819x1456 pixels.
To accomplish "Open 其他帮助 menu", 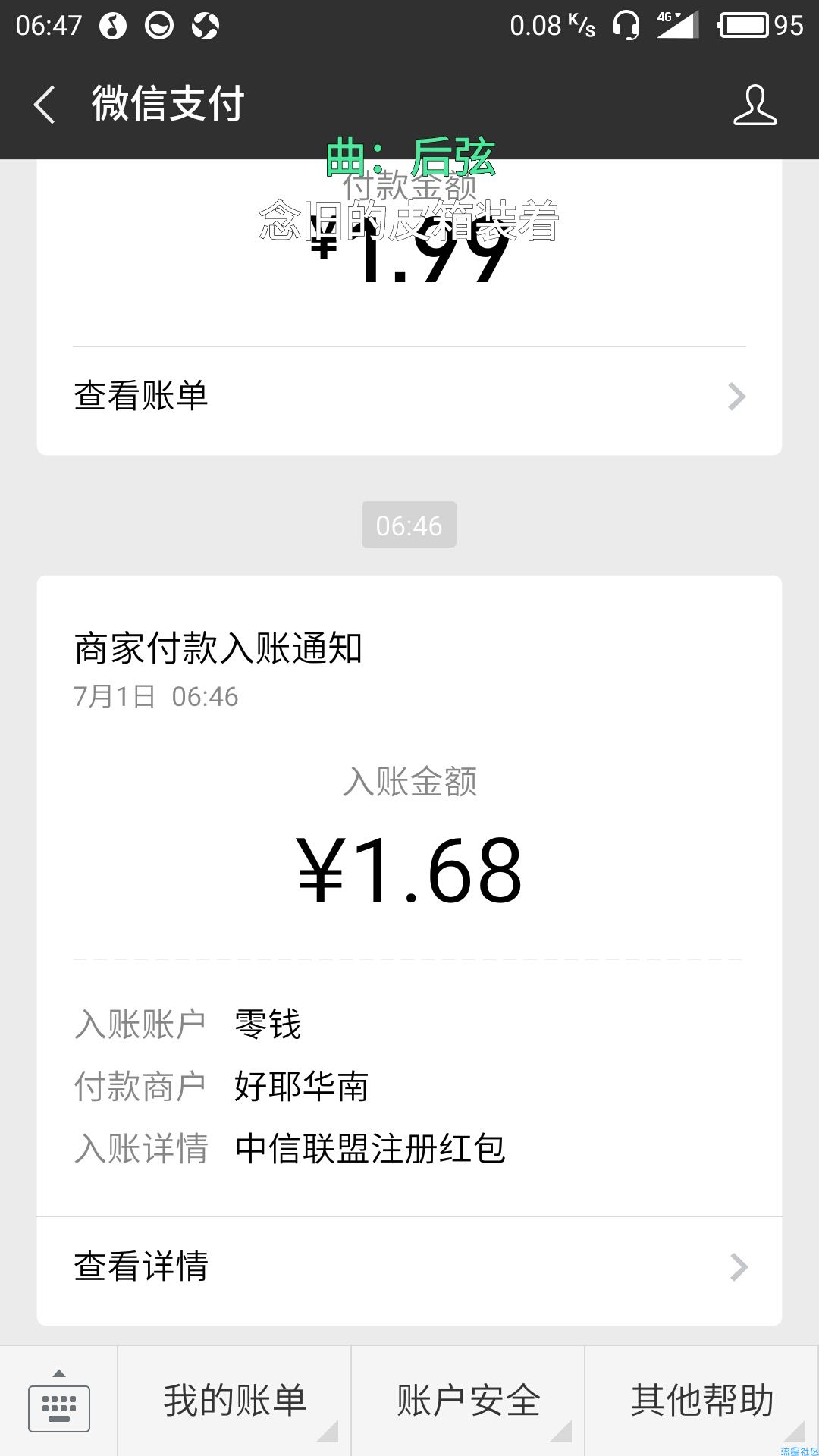I will click(701, 1401).
